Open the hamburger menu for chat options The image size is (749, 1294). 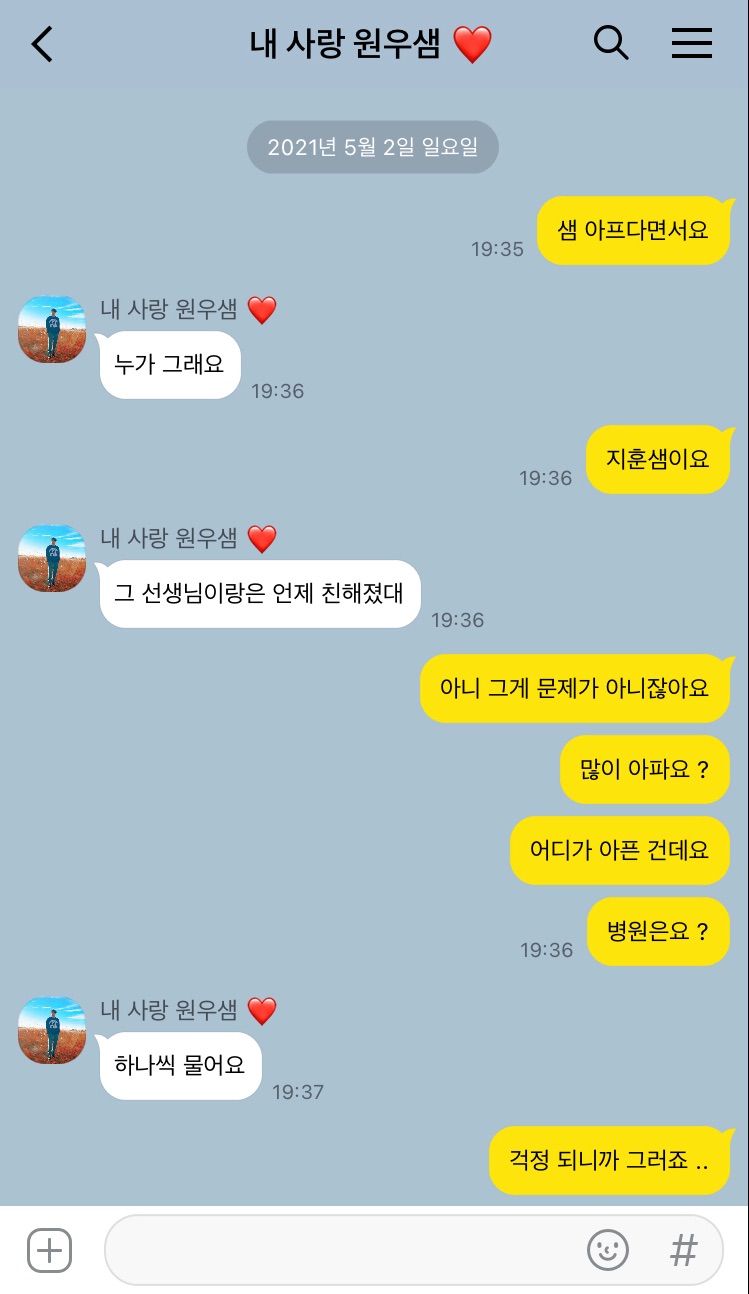click(692, 44)
